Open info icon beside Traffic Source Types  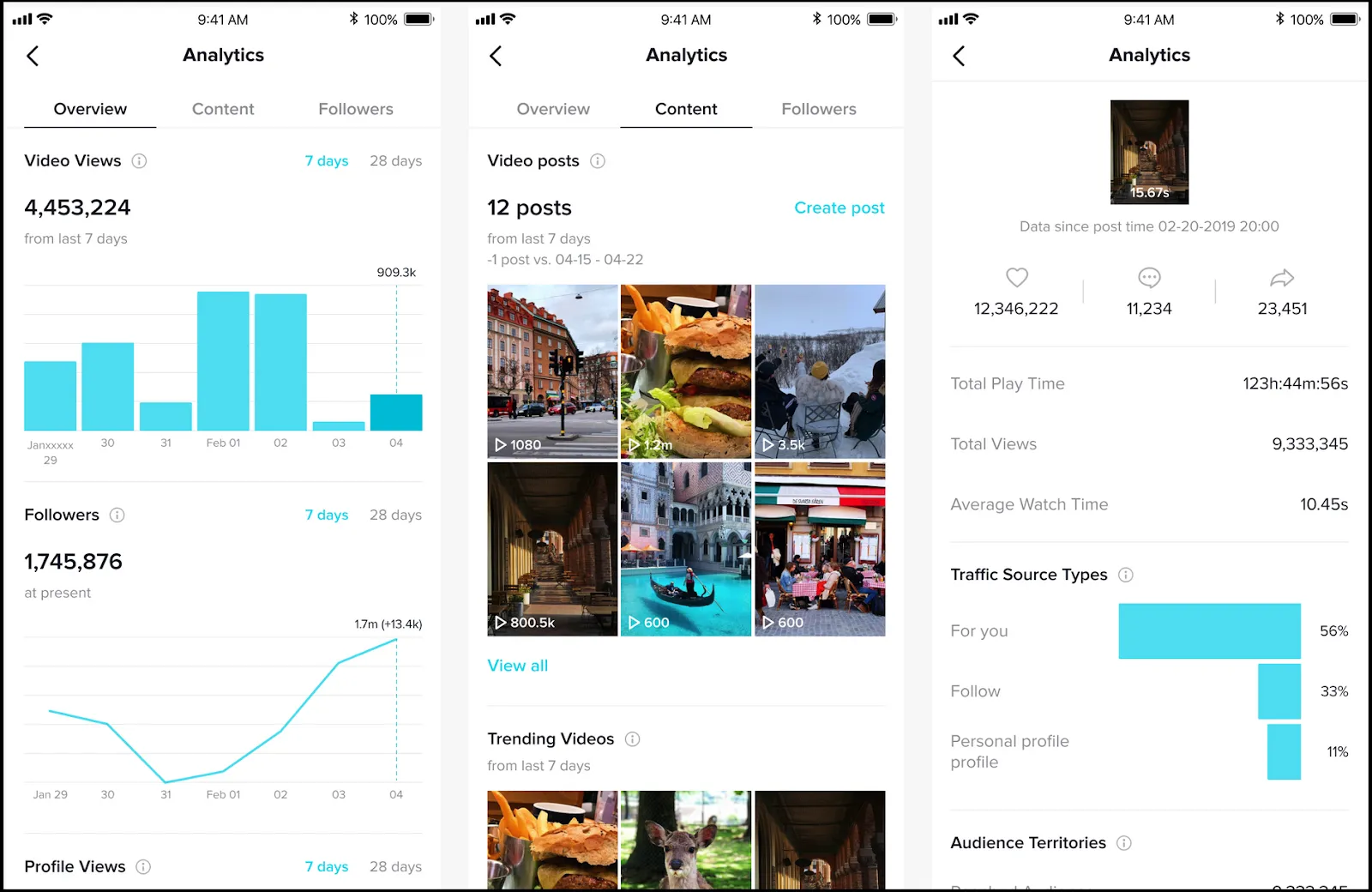(x=1126, y=575)
